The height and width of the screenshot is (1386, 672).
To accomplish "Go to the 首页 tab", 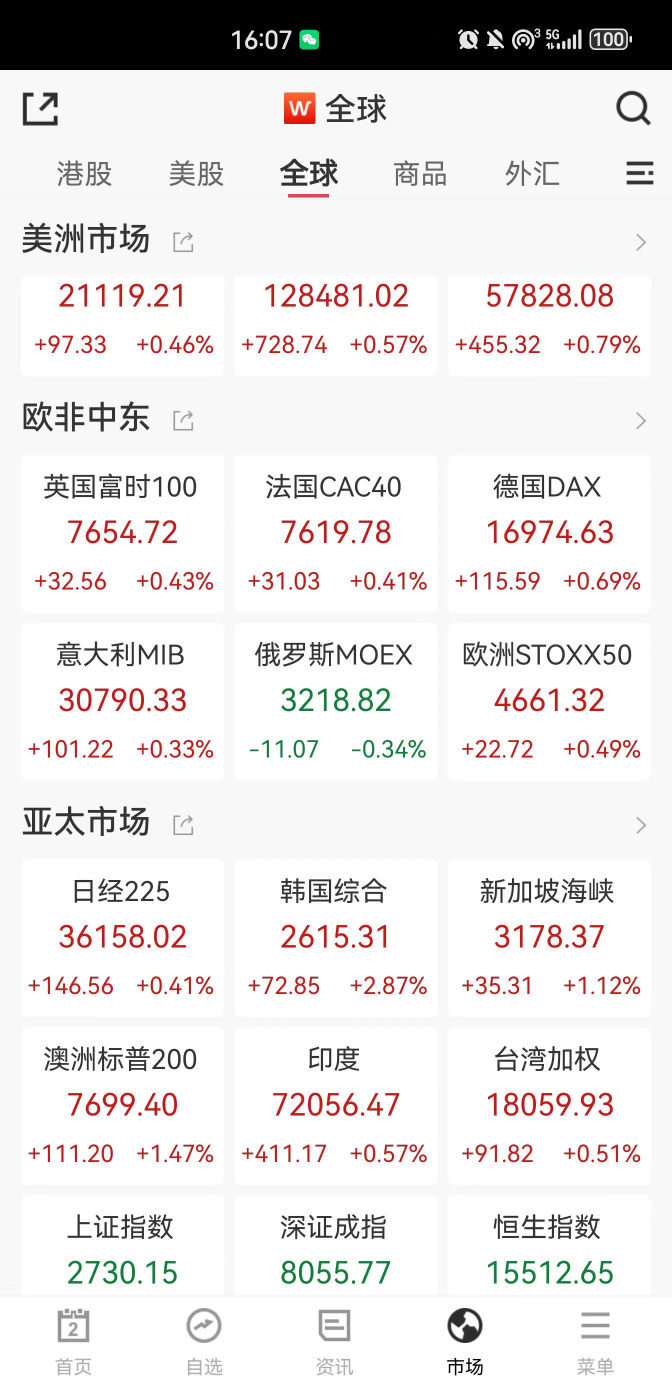I will (73, 1342).
